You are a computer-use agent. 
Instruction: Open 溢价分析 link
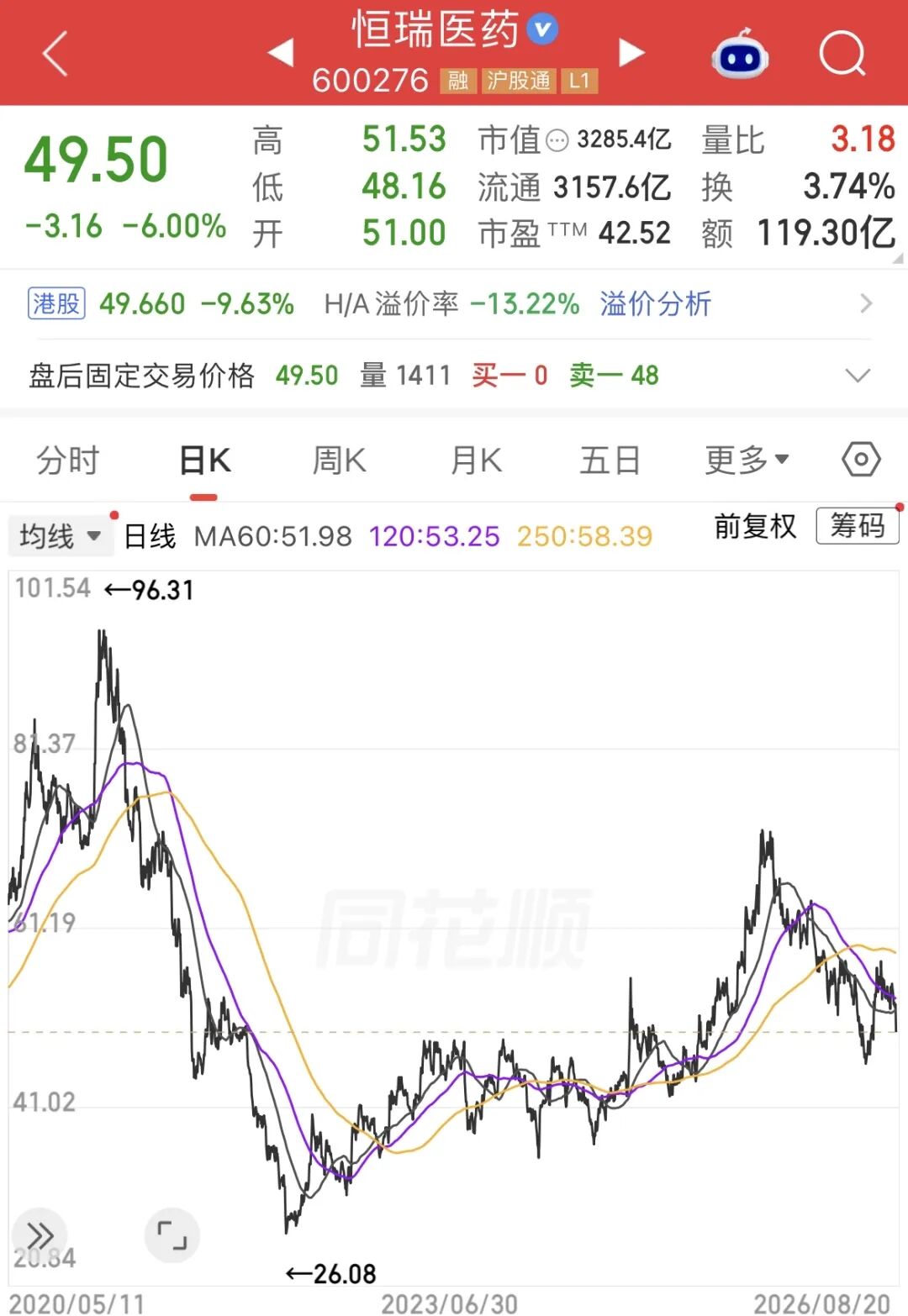[x=656, y=303]
